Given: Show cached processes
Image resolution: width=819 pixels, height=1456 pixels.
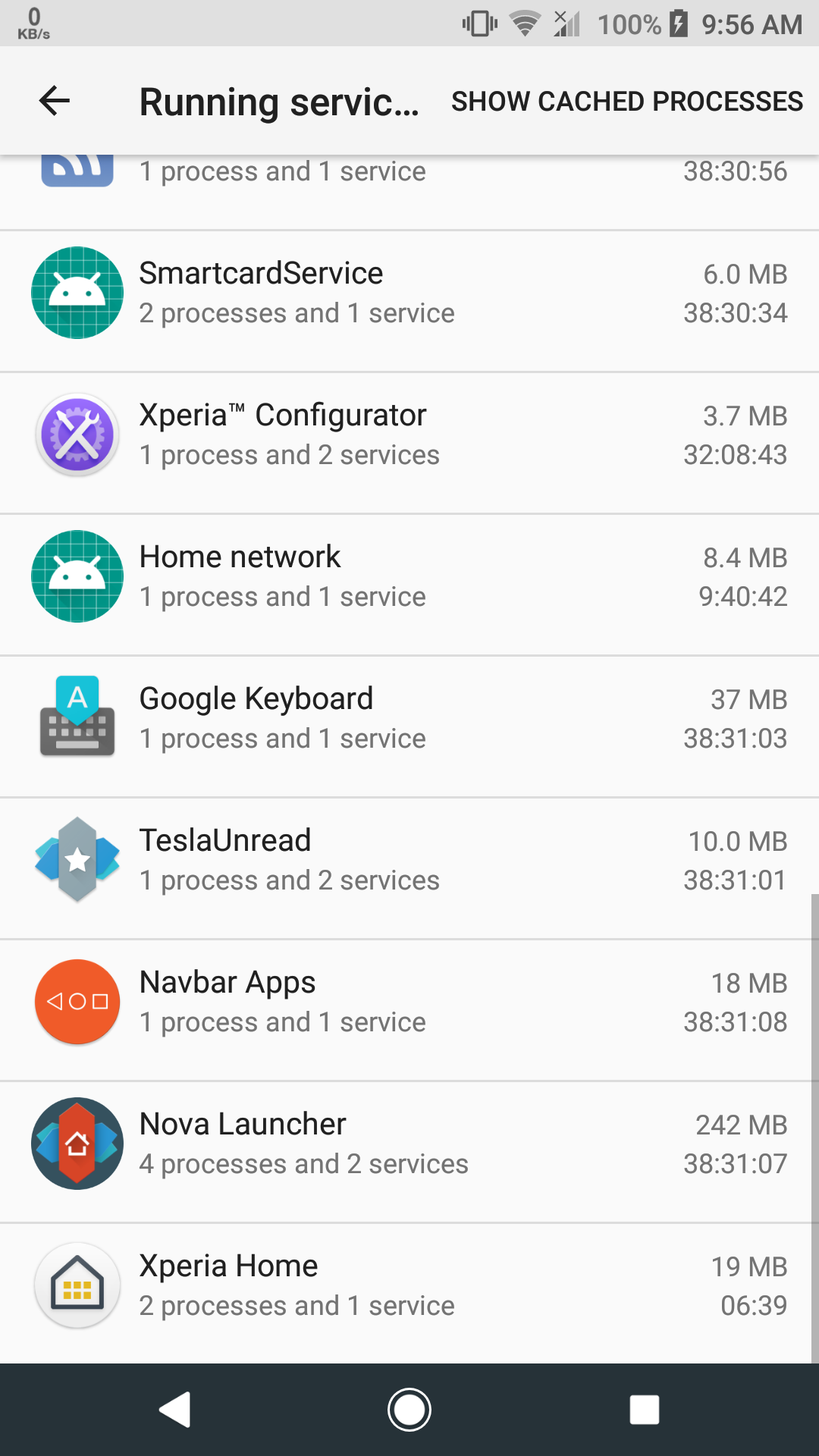Looking at the screenshot, I should pos(627,101).
